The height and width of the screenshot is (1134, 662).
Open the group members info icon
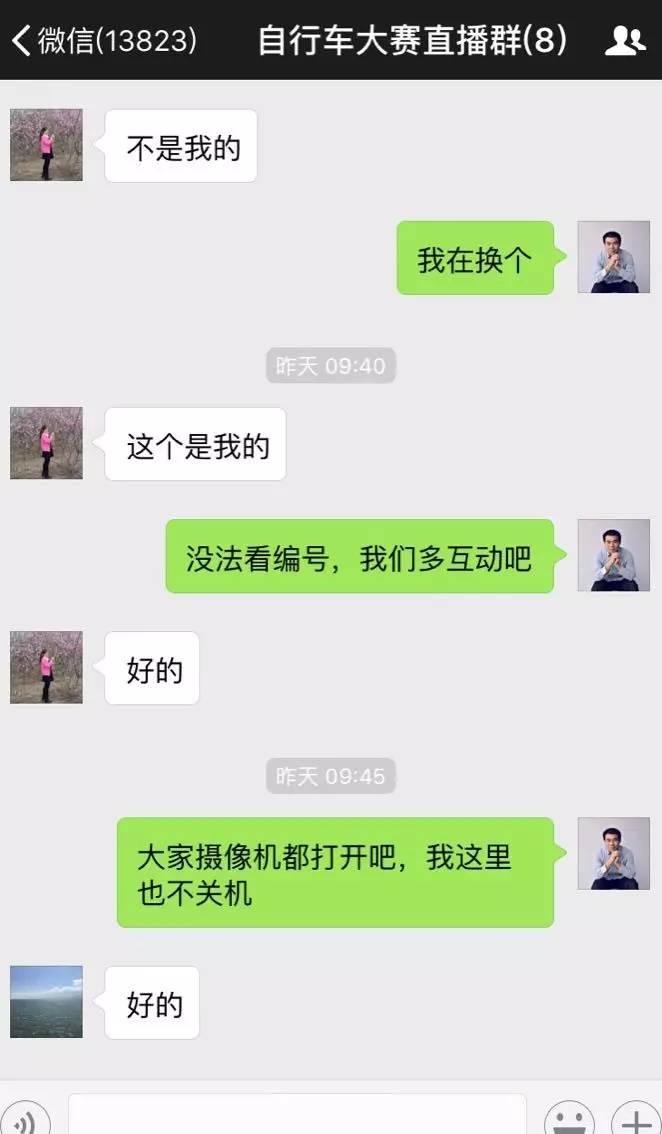coord(625,40)
